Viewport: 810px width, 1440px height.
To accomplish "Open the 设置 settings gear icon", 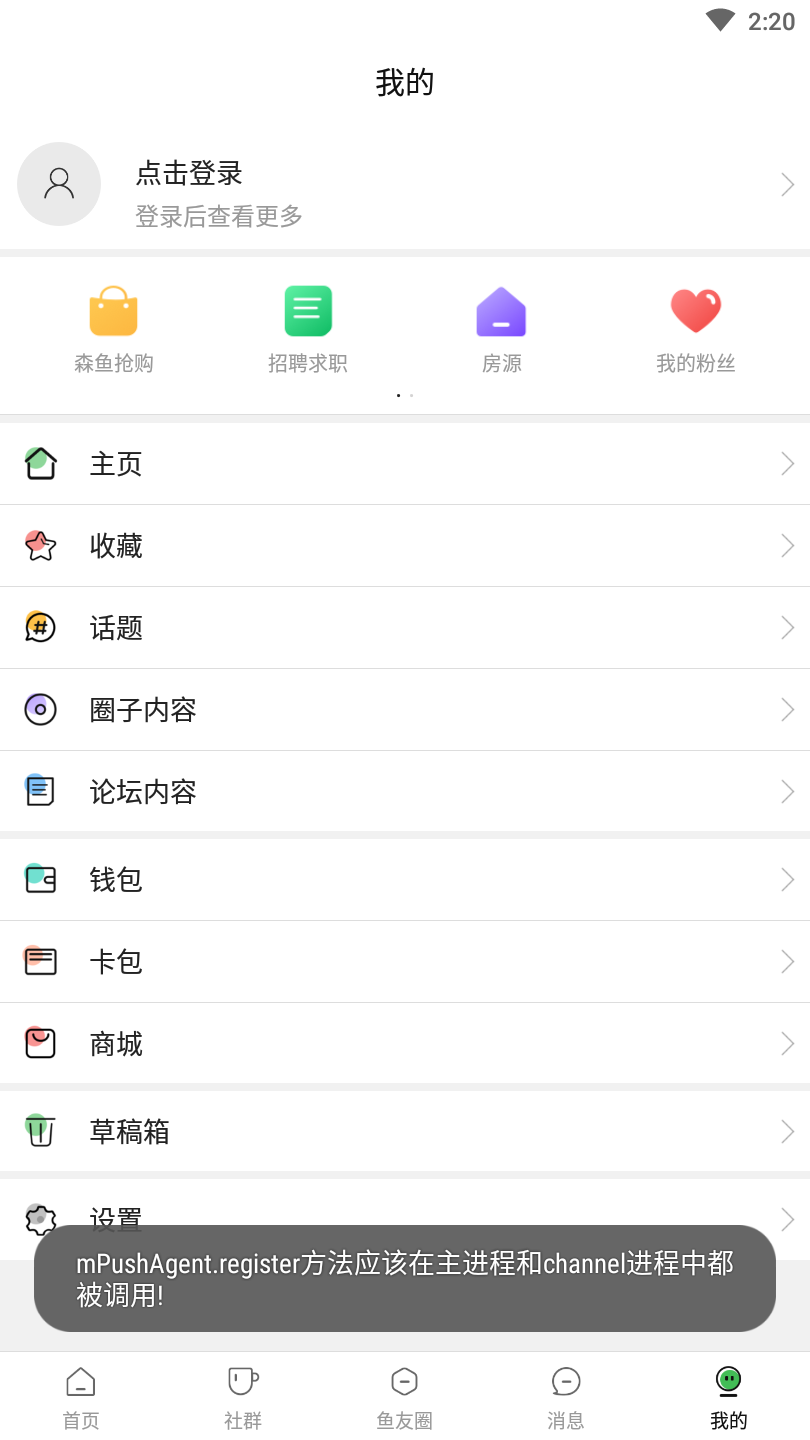I will coord(40,1218).
